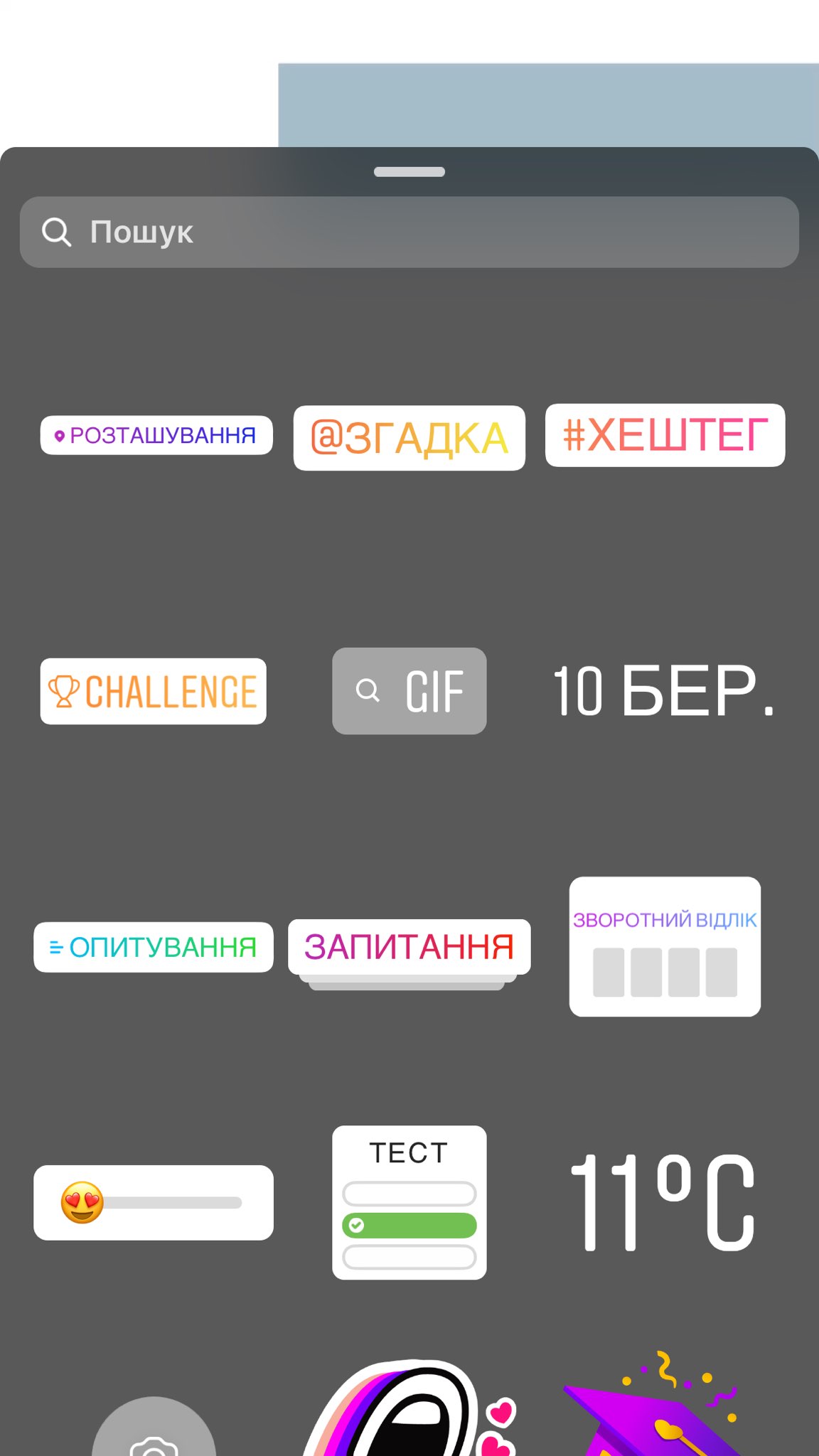This screenshot has width=819, height=1456.
Task: Tap the Пошук search field
Action: [409, 232]
